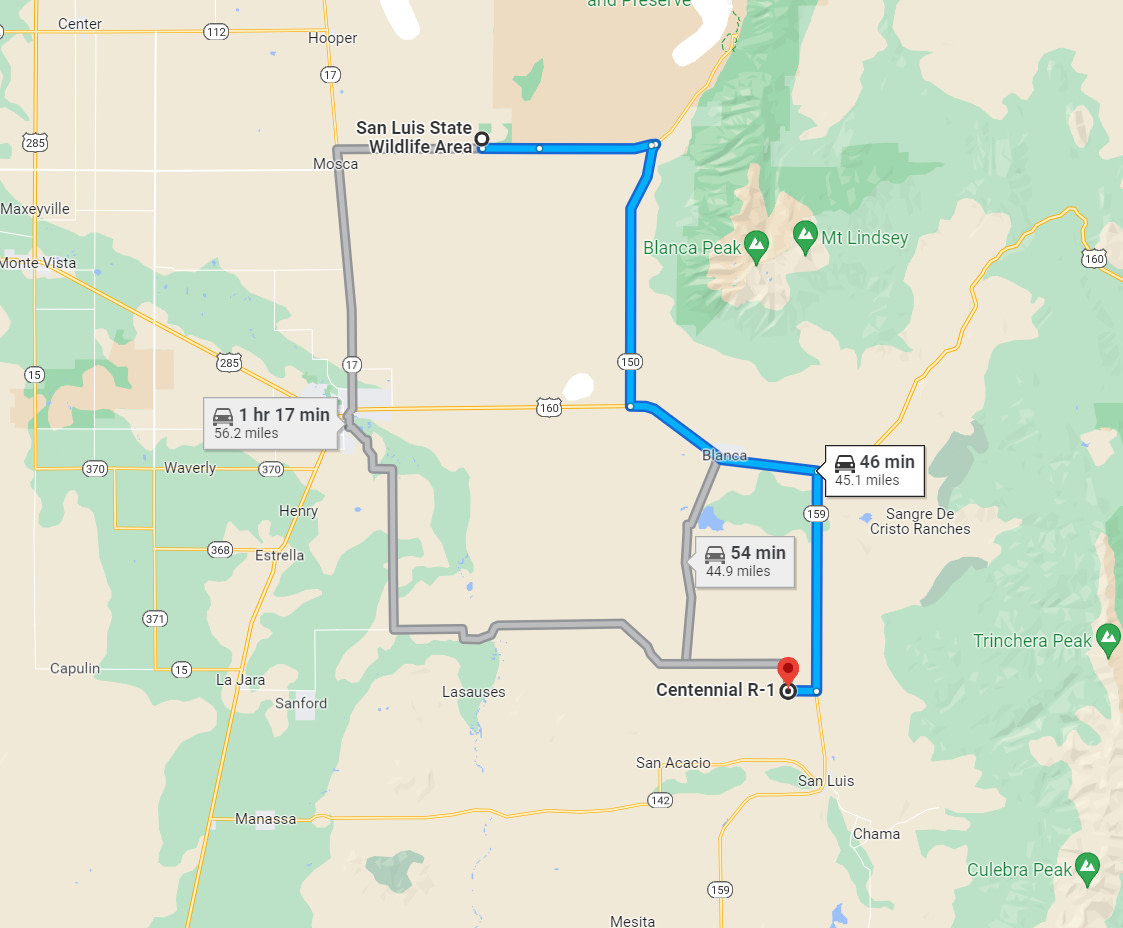Open the Blanca Peak marker

757,243
